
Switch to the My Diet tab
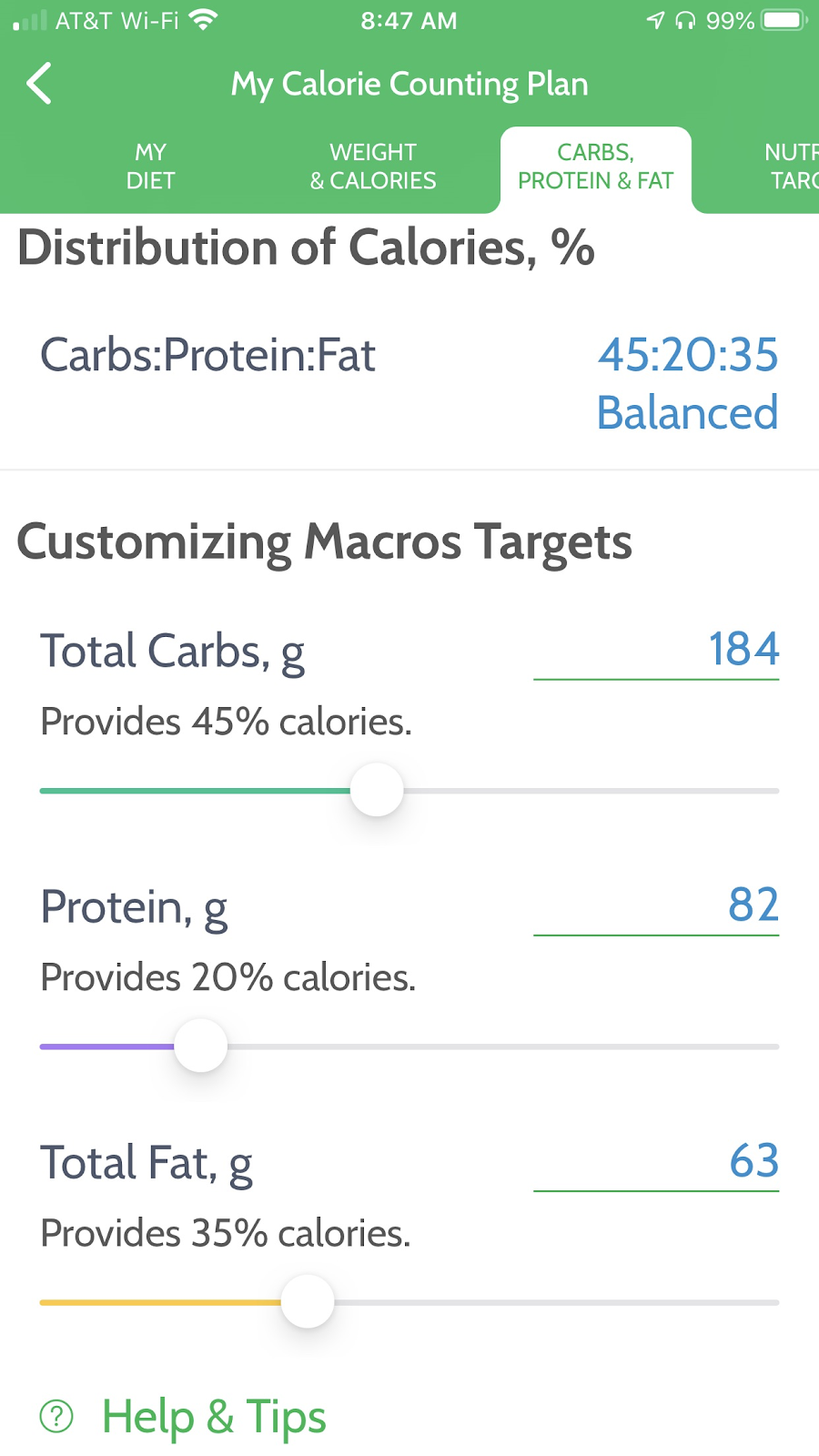coord(150,167)
